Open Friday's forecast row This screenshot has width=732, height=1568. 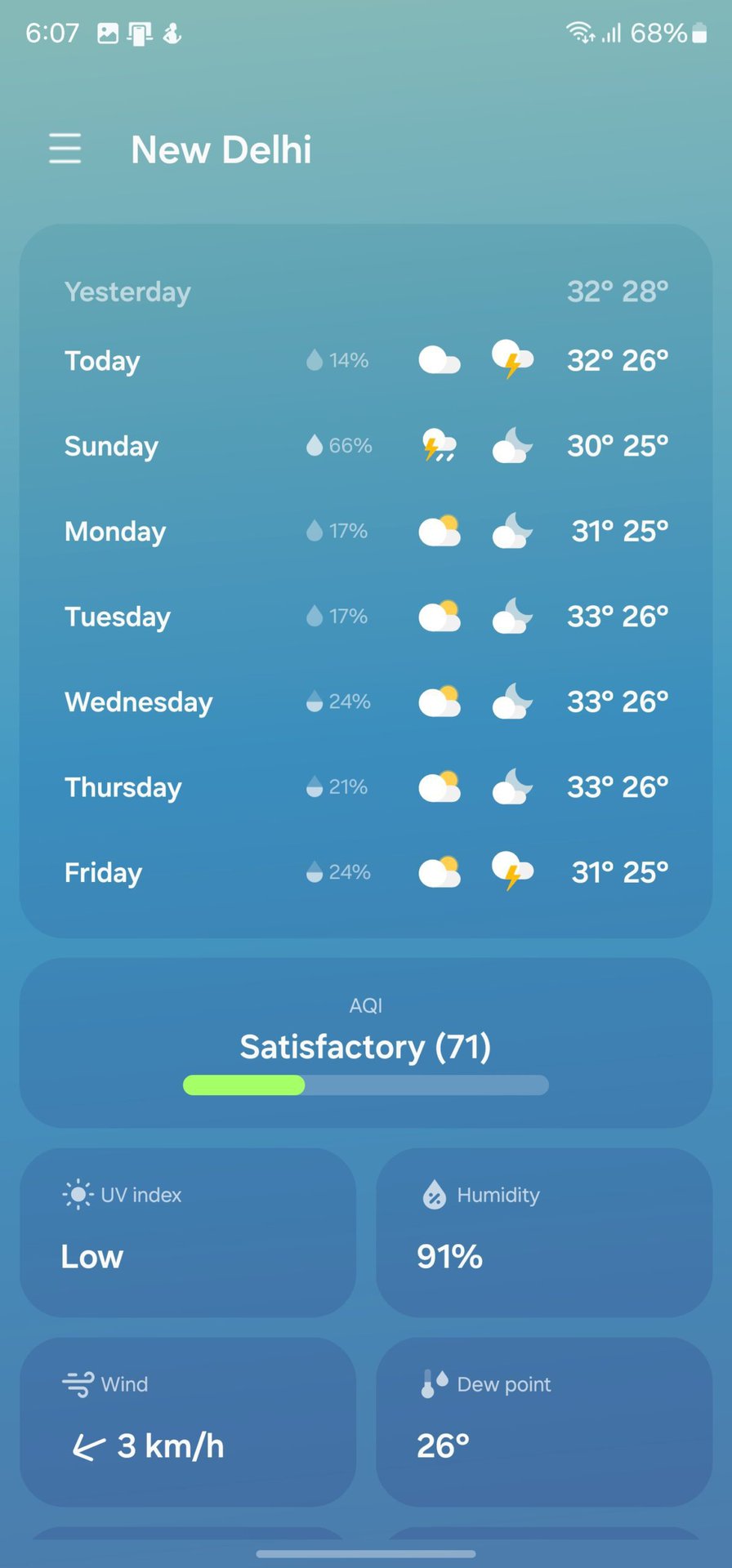366,872
